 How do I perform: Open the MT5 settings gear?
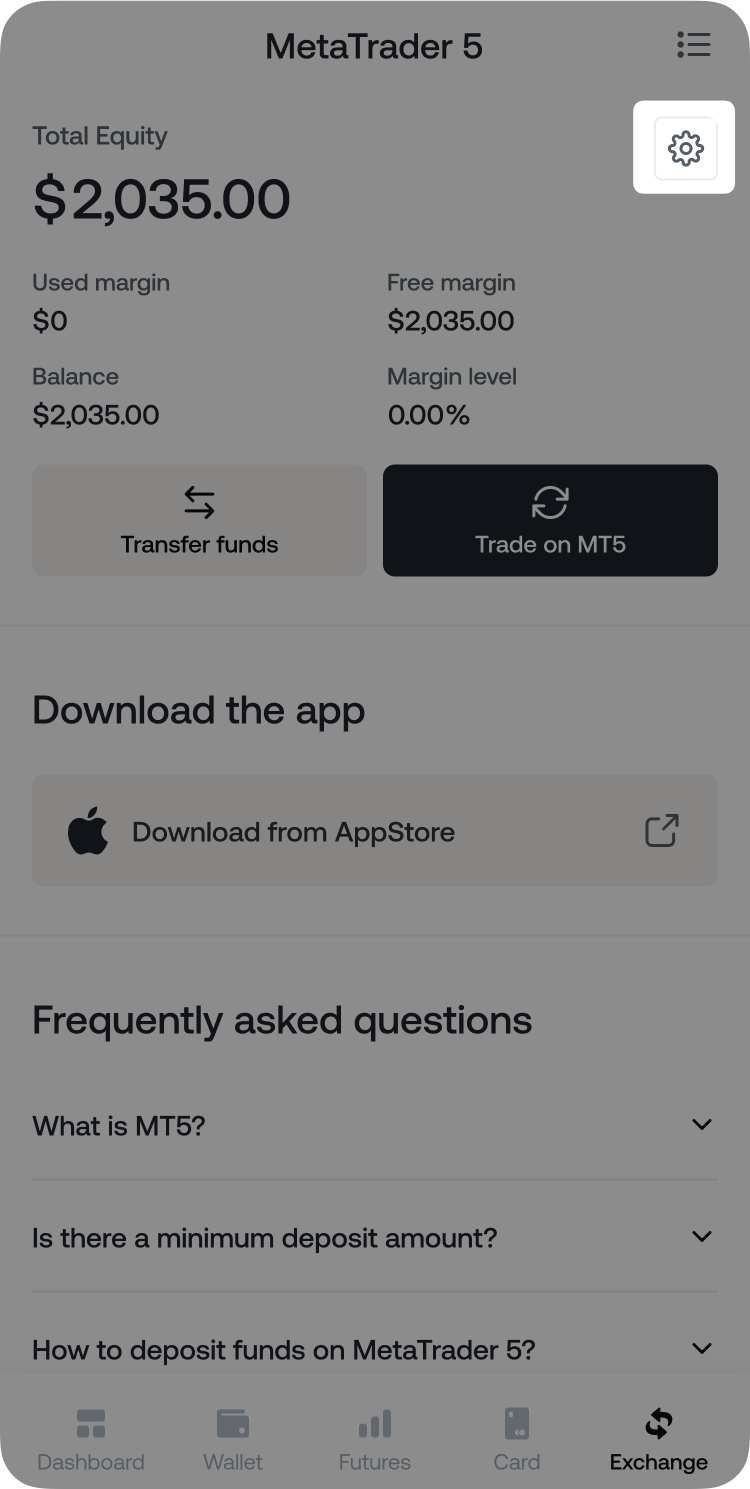tap(685, 149)
